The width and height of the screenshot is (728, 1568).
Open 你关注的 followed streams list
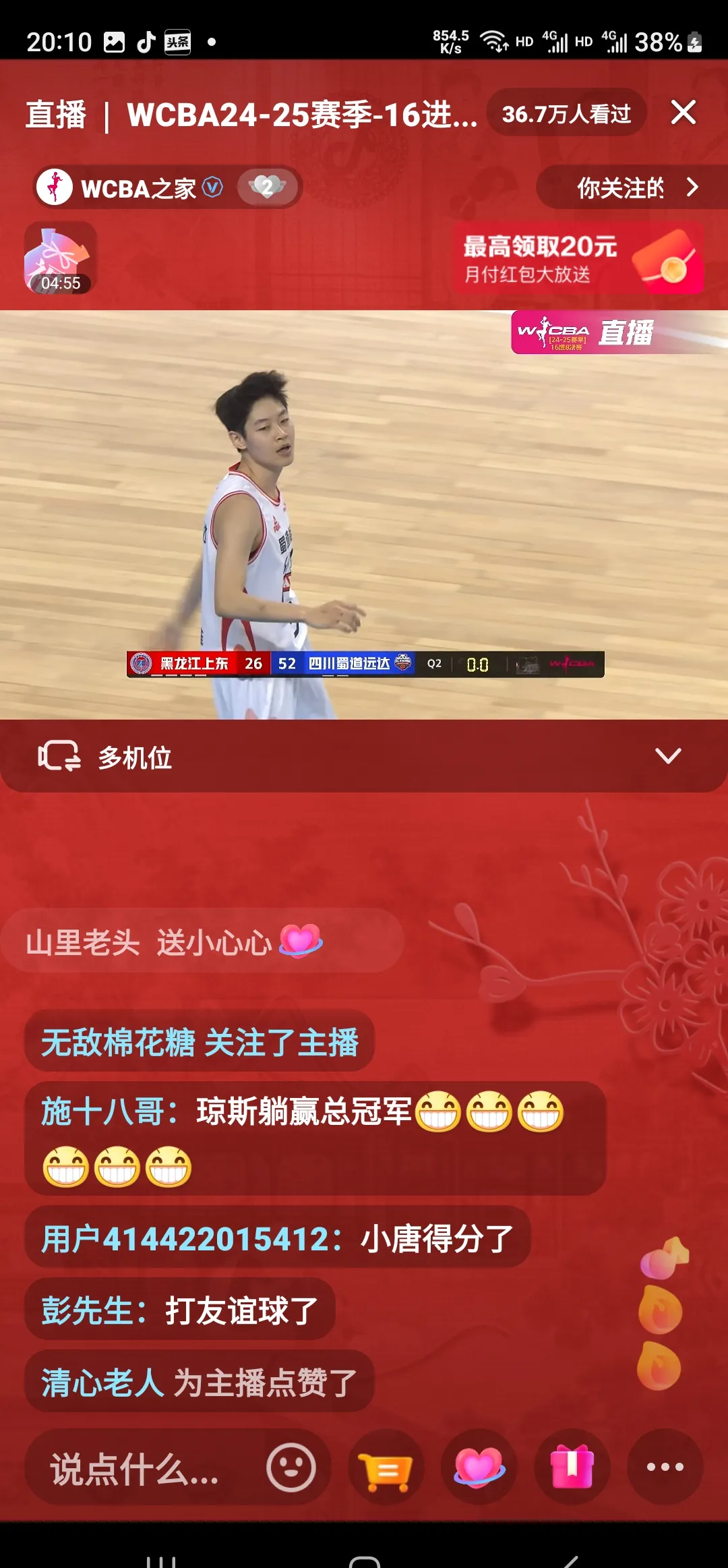tap(634, 187)
